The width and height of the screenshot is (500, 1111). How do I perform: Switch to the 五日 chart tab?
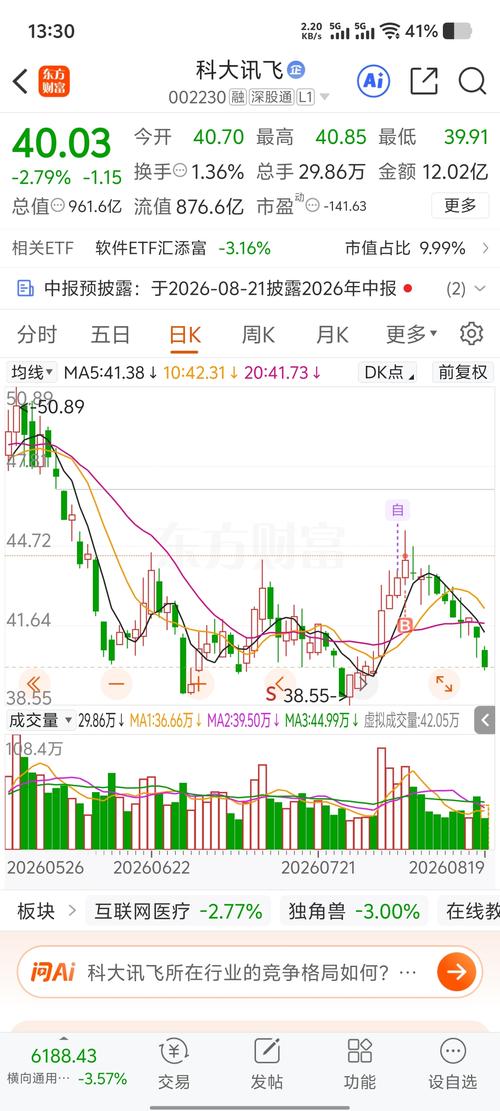[110, 334]
